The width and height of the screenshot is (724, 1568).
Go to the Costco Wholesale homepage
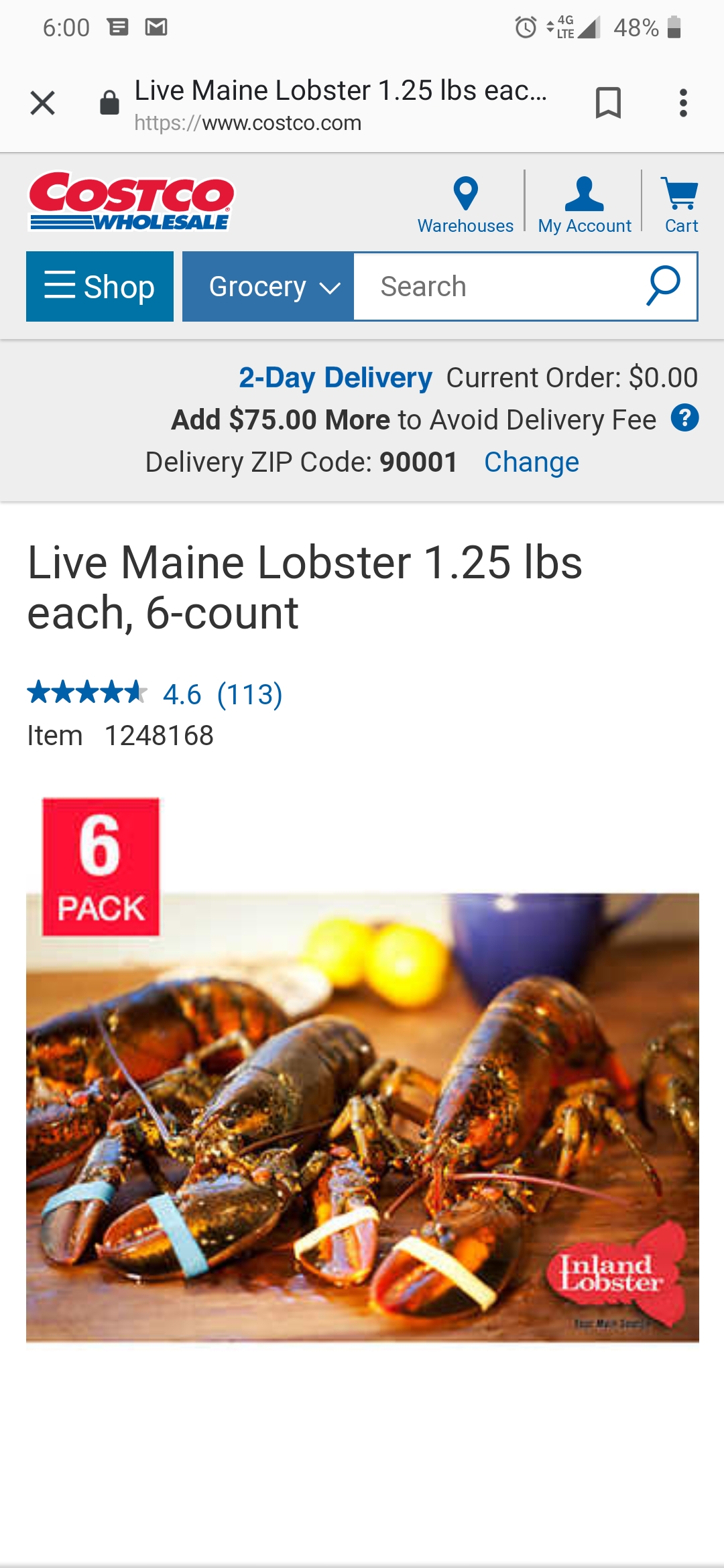[x=131, y=201]
